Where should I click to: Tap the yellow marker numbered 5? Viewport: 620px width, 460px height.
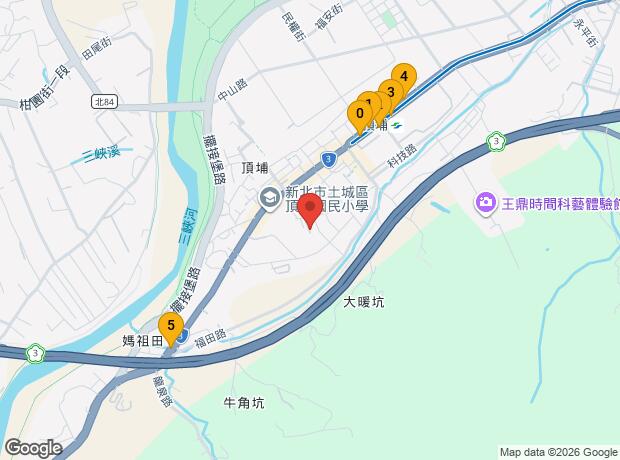pos(171,326)
